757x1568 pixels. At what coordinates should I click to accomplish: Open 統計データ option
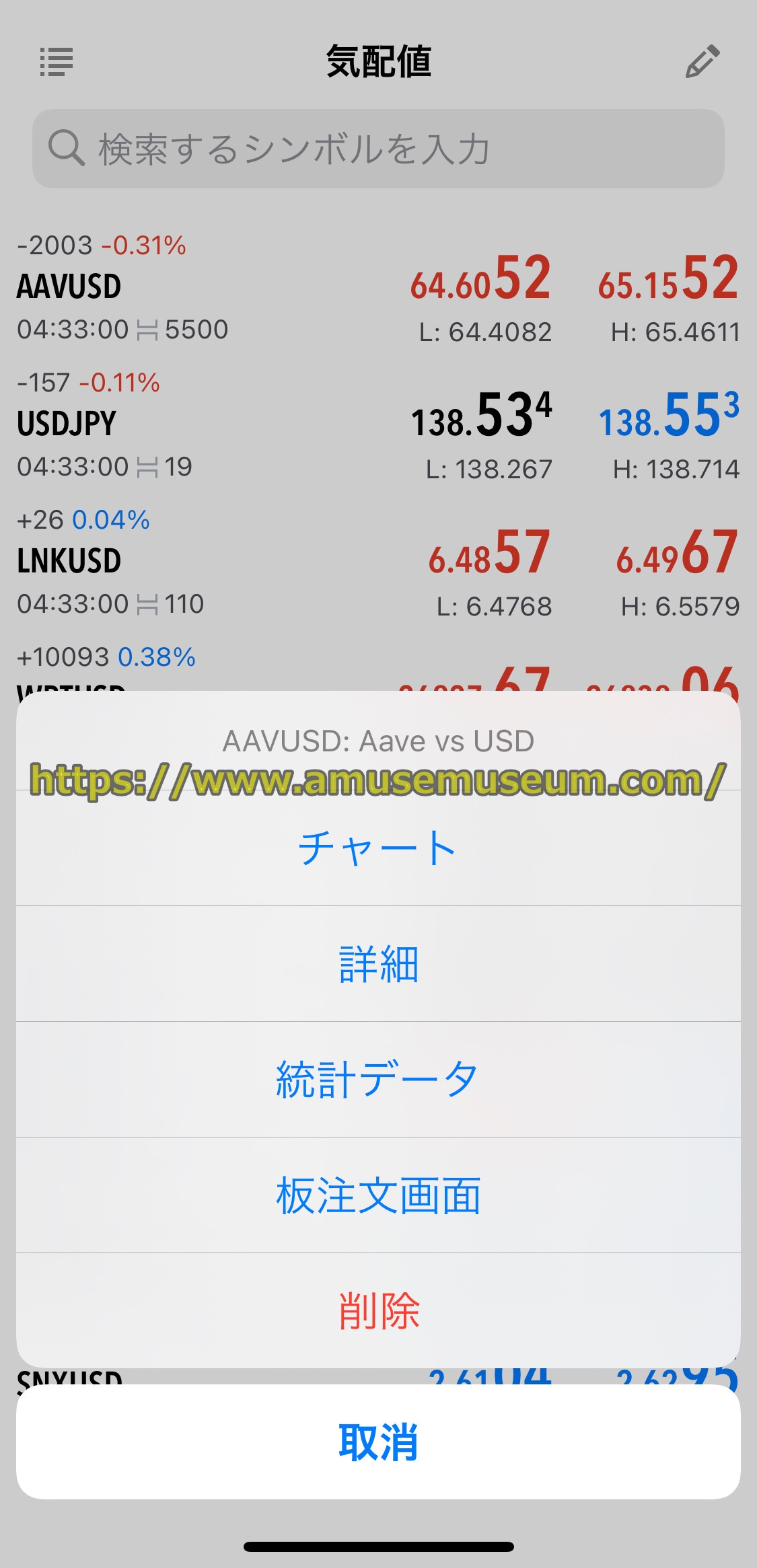tap(378, 1079)
